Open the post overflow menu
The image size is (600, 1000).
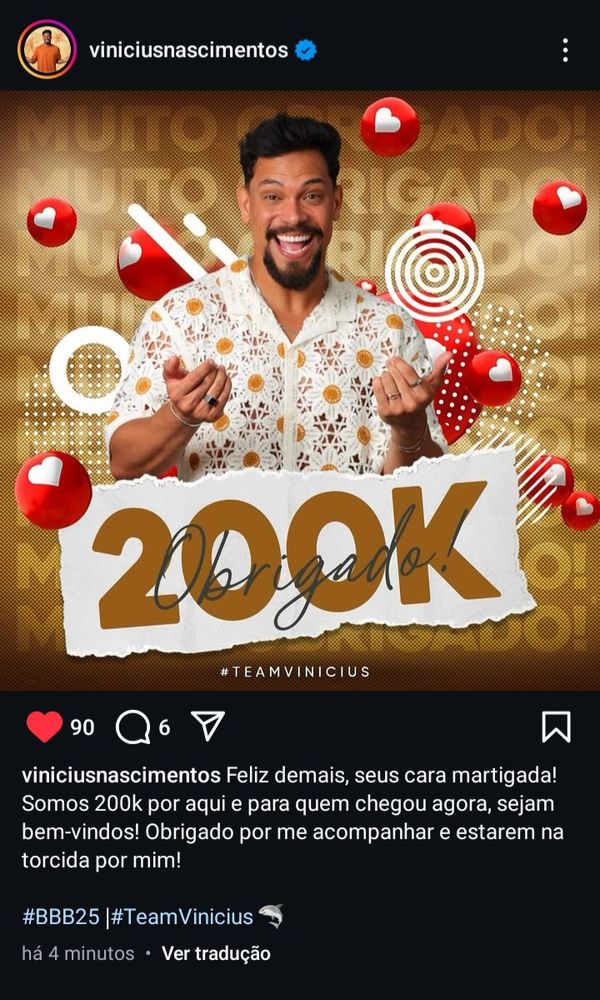click(565, 50)
